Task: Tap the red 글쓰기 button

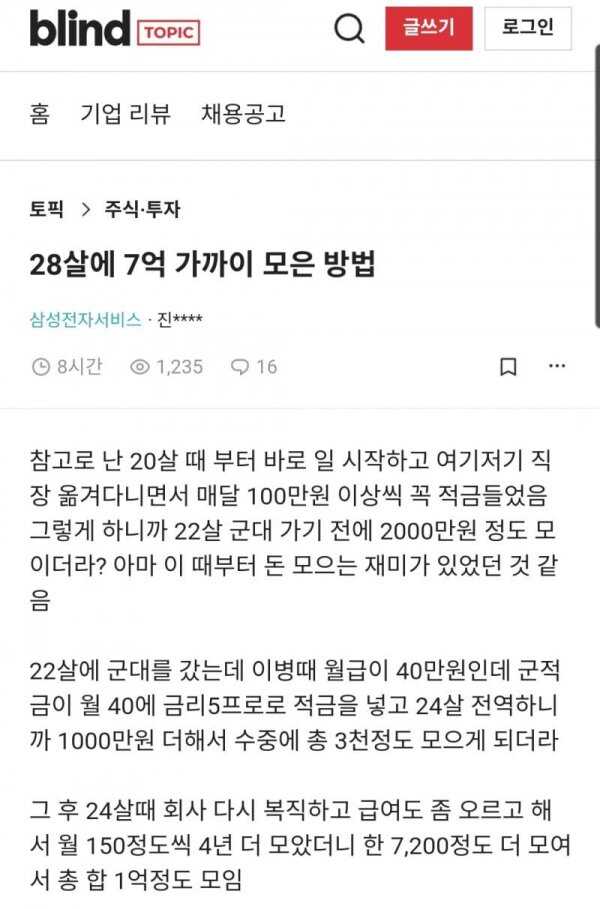Action: tap(429, 29)
